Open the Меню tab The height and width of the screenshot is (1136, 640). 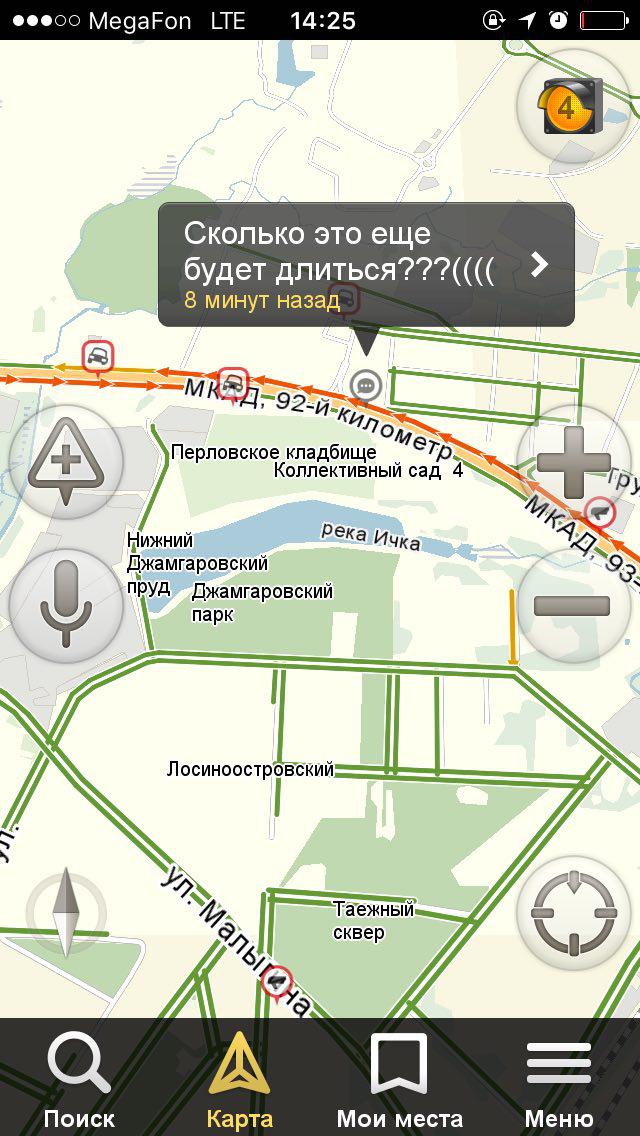click(559, 1080)
